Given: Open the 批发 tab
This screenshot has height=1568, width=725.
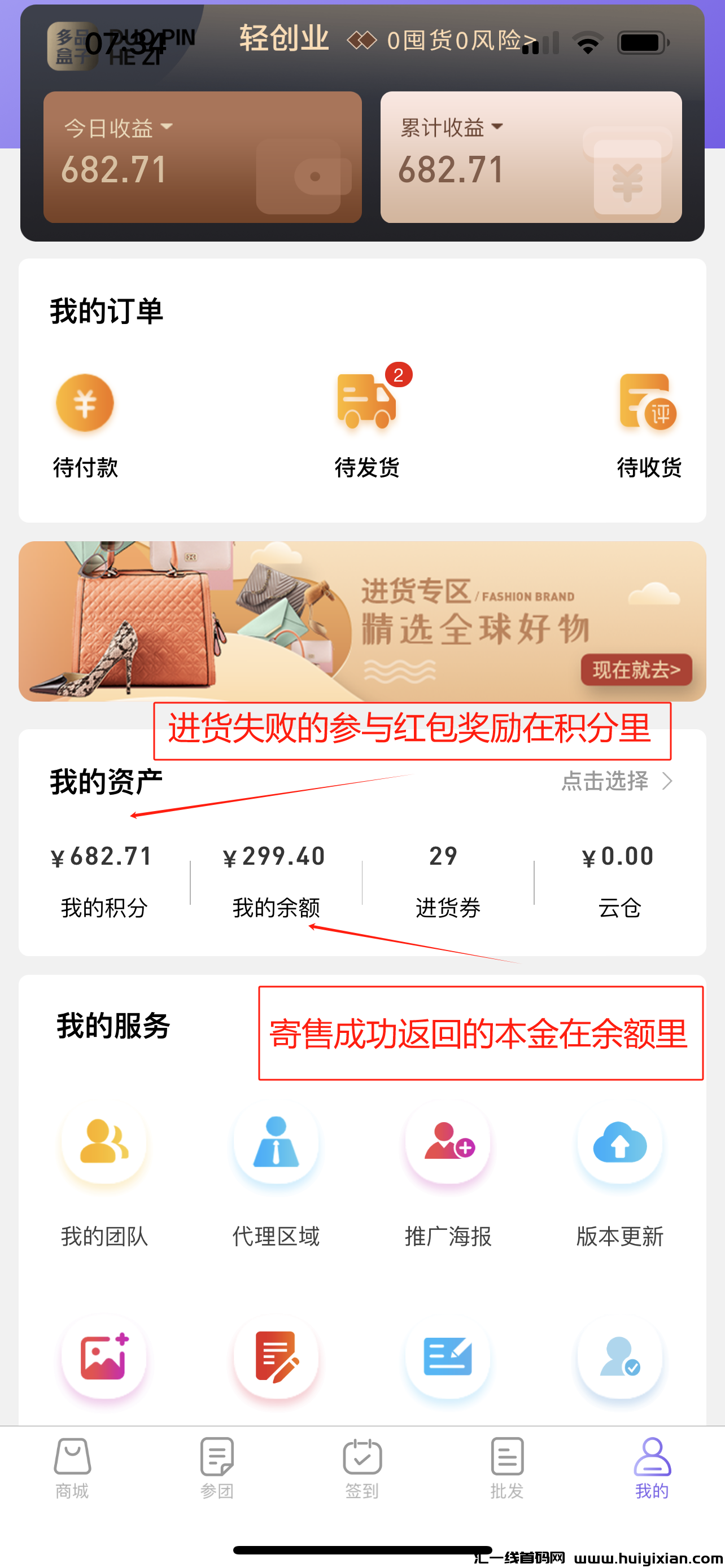Looking at the screenshot, I should [507, 1468].
